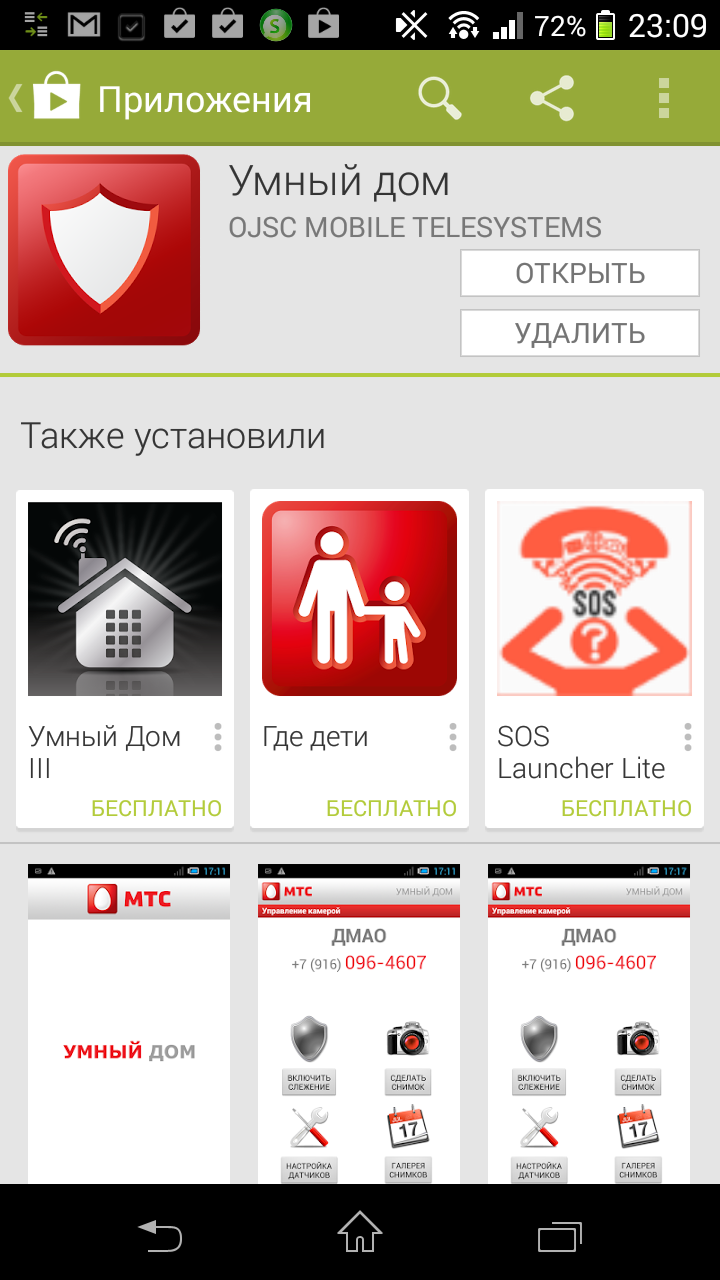720x1280 pixels.
Task: Tap the УДАЛИТЬ button to uninstall
Action: pos(580,333)
